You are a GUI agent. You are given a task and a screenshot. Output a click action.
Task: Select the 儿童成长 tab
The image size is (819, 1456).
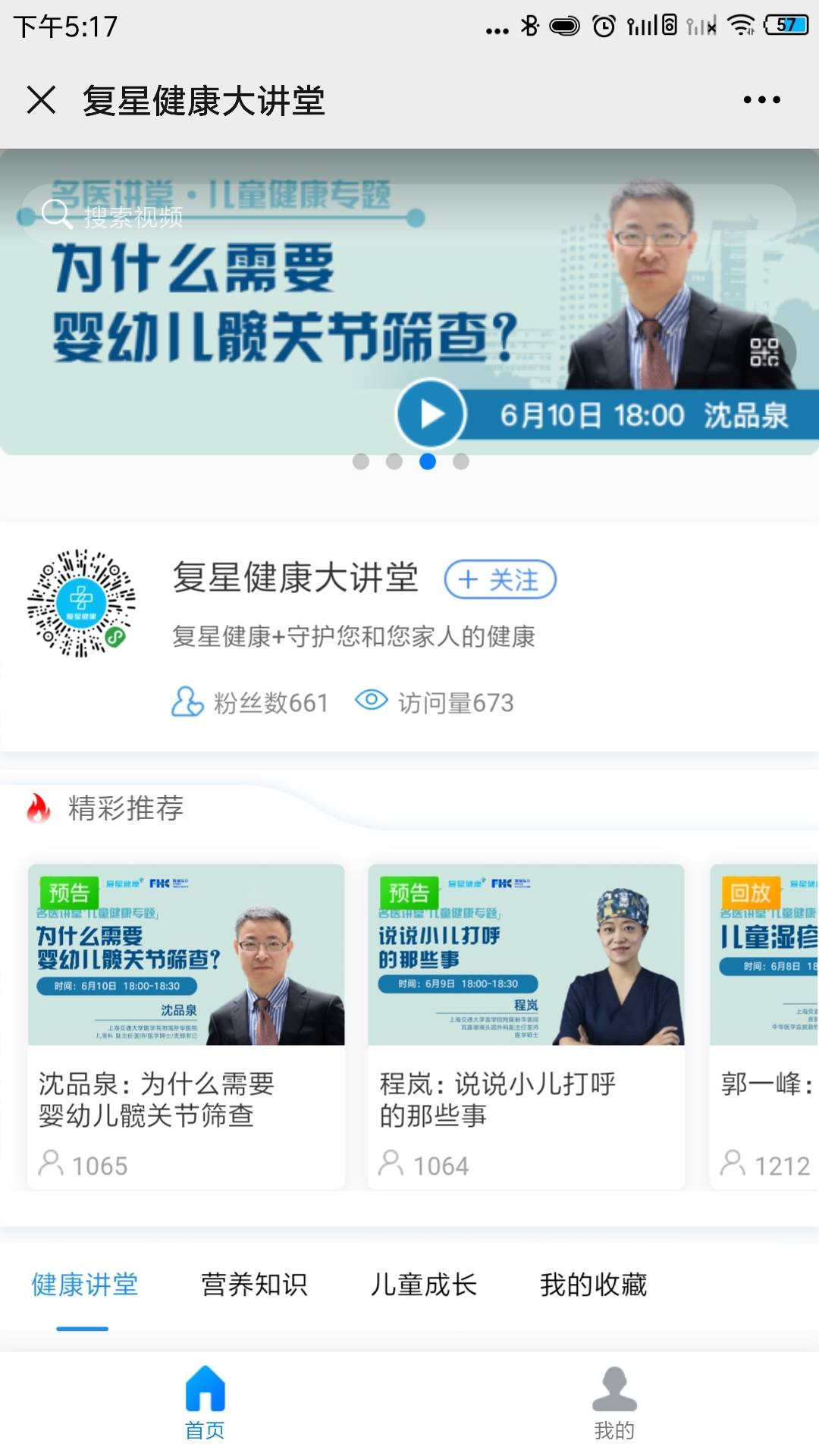[423, 1285]
